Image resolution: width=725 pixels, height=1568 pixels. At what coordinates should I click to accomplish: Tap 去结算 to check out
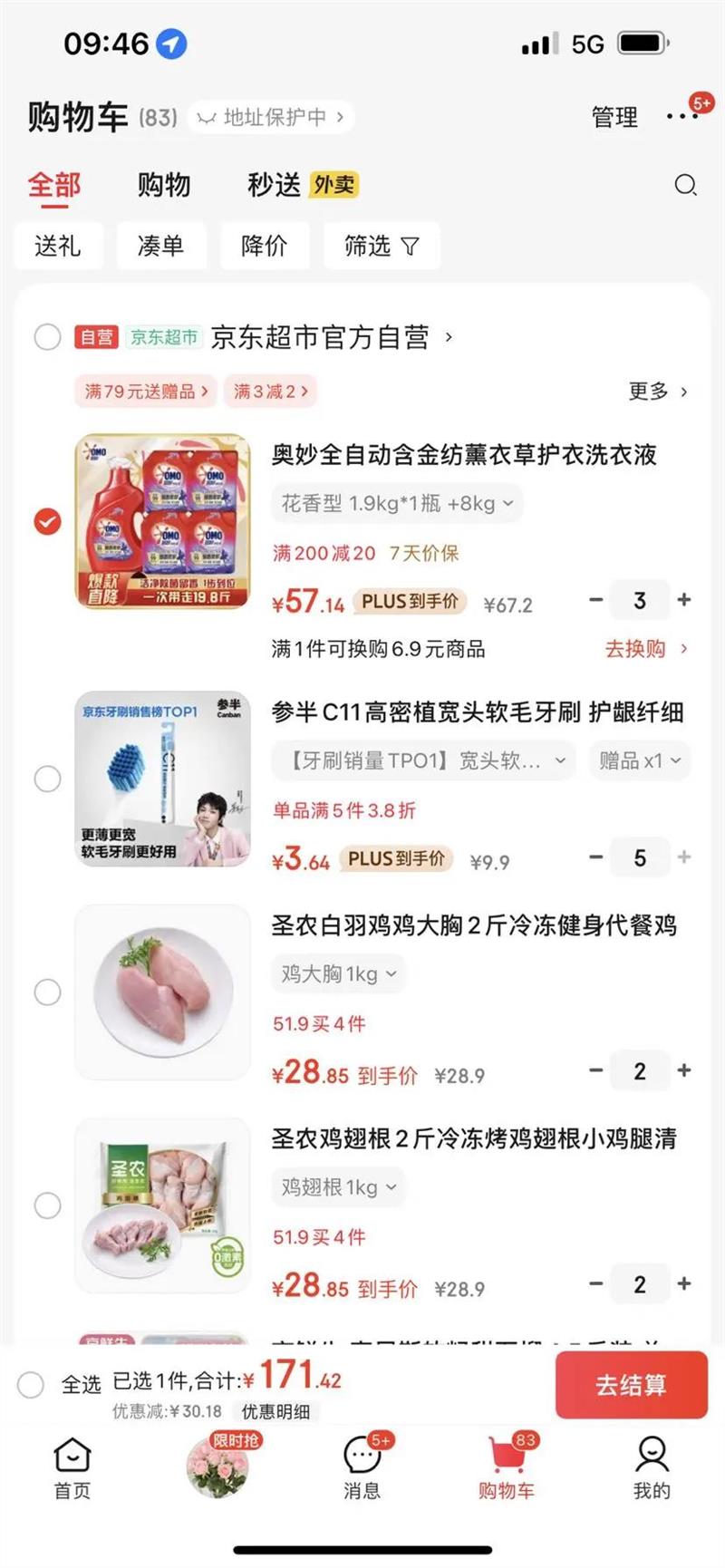631,1384
